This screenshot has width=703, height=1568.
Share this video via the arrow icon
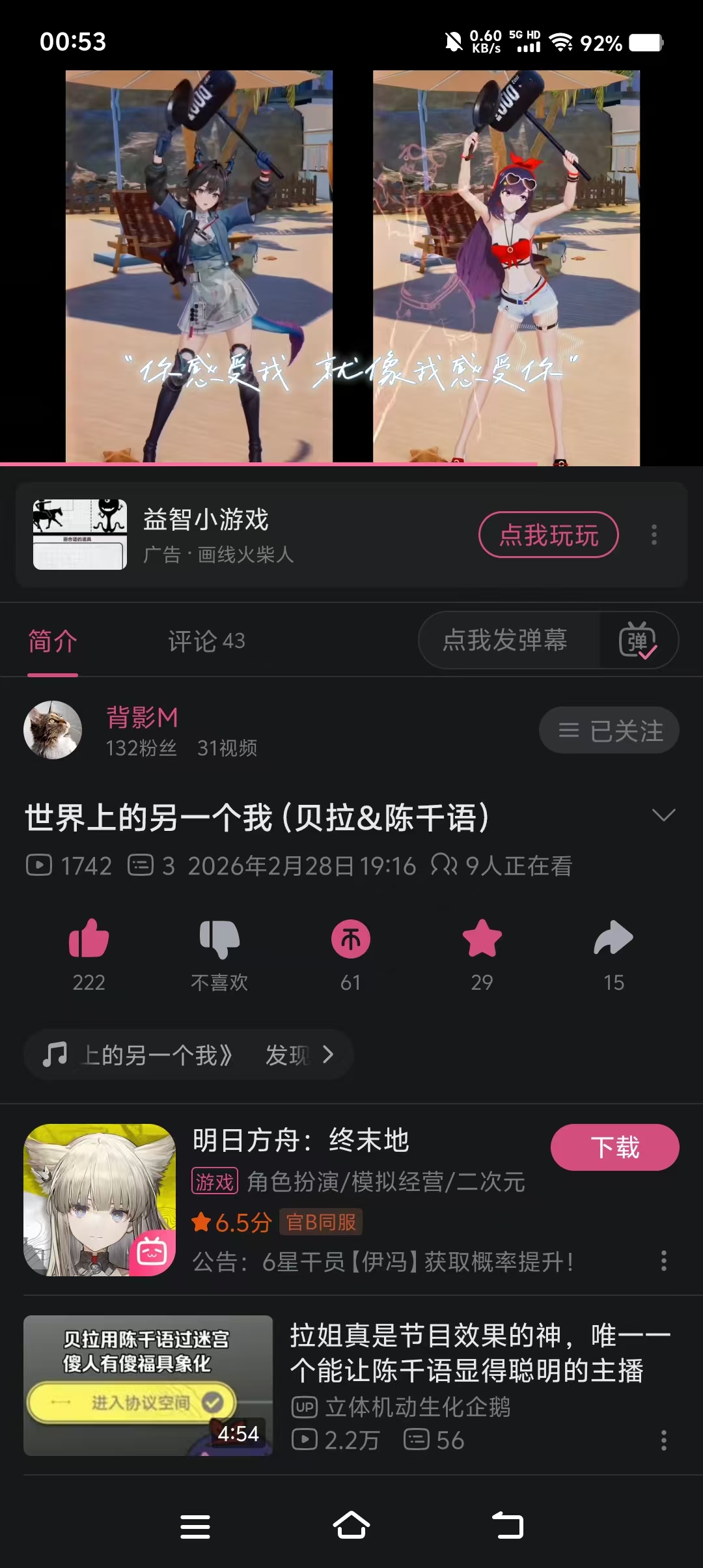(x=613, y=940)
